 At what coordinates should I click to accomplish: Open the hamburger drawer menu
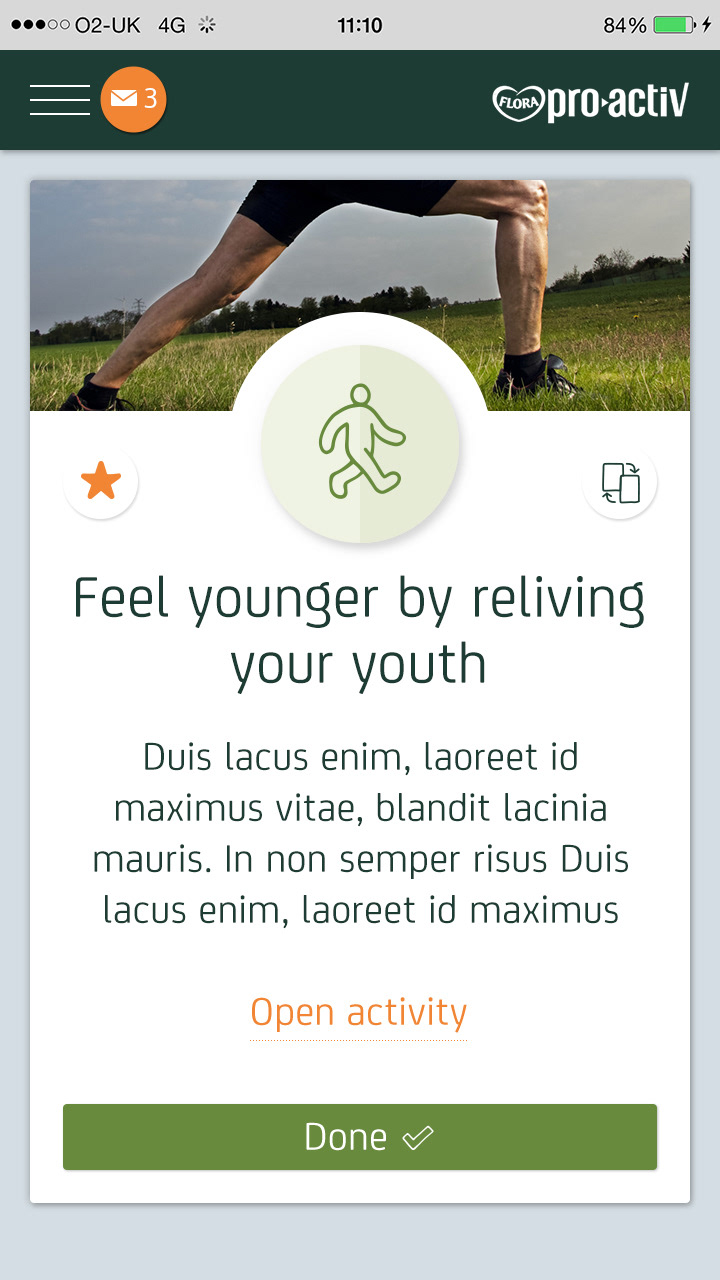tap(59, 100)
